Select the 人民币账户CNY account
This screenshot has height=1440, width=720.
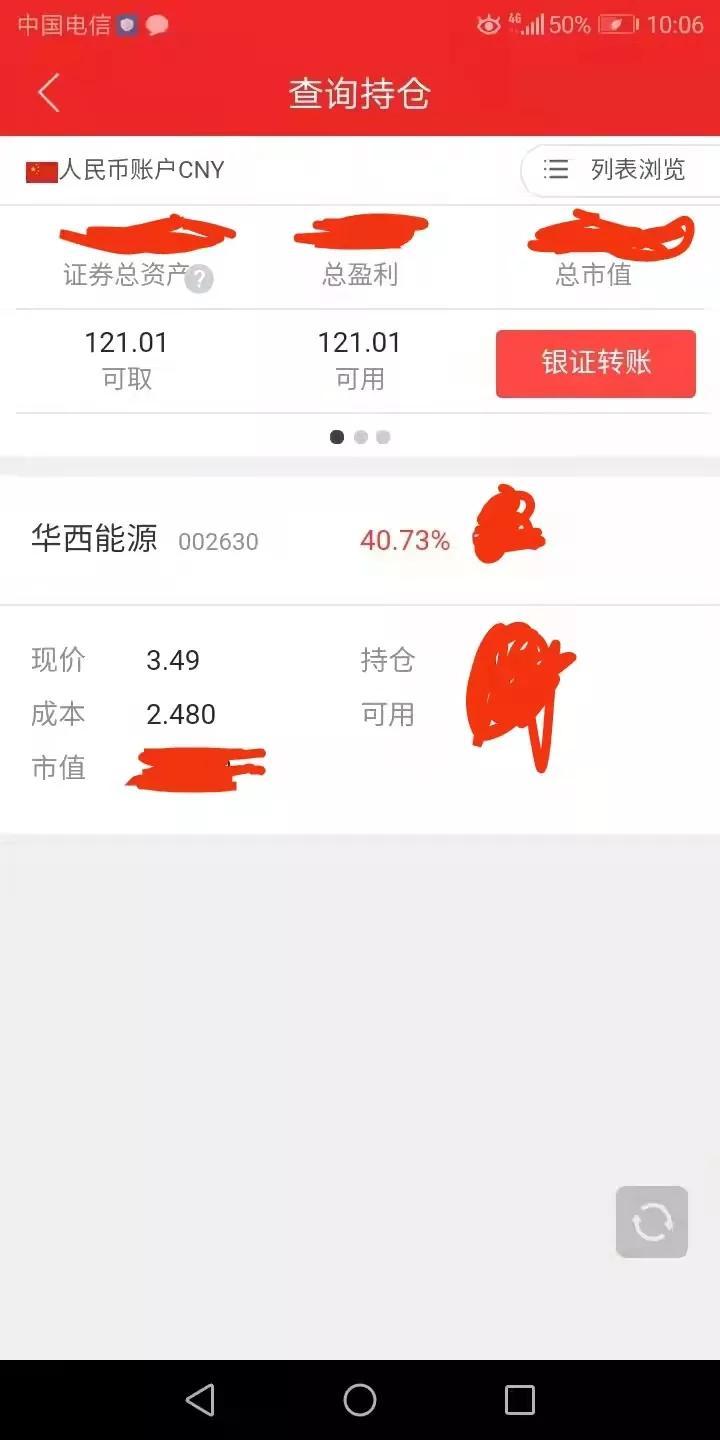coord(125,170)
